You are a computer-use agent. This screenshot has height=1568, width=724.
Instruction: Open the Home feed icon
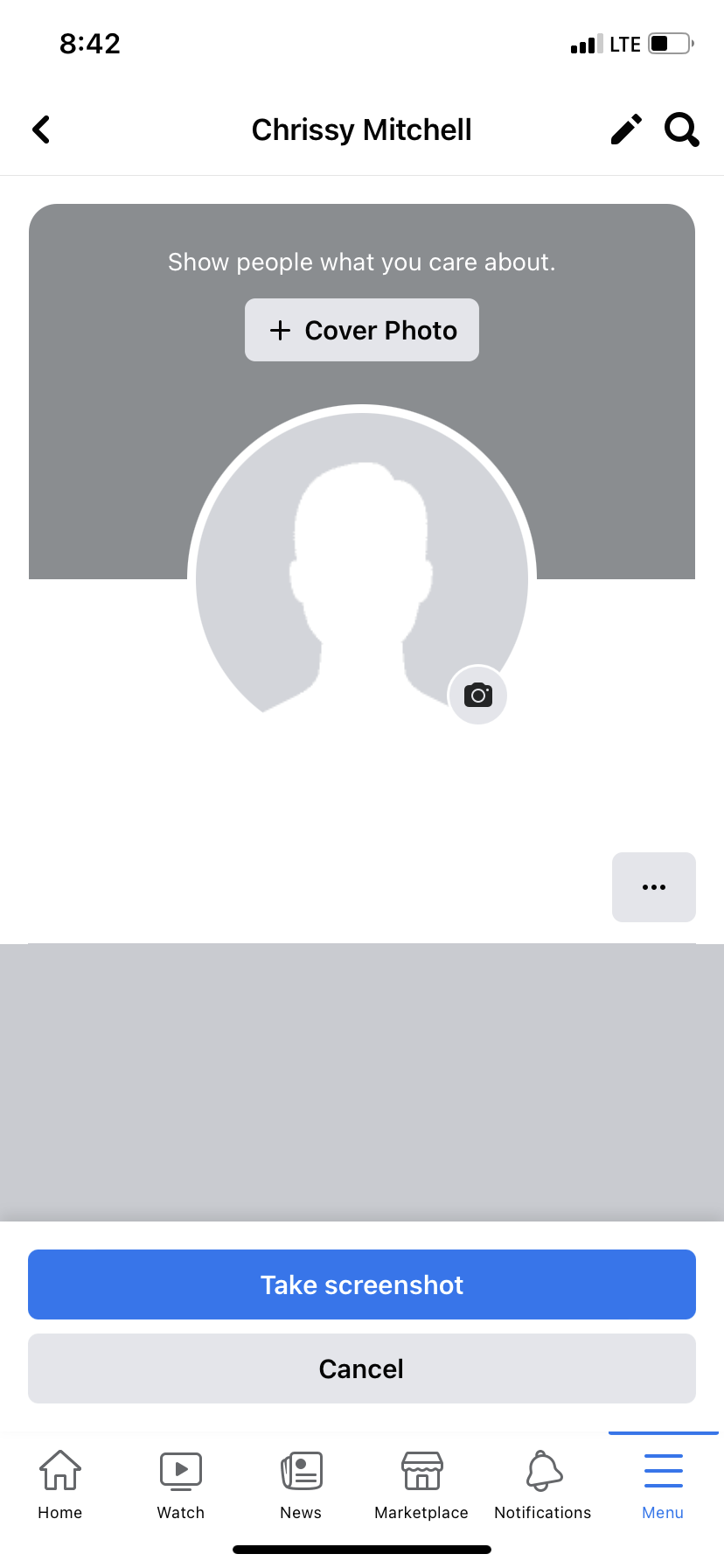(x=59, y=1470)
